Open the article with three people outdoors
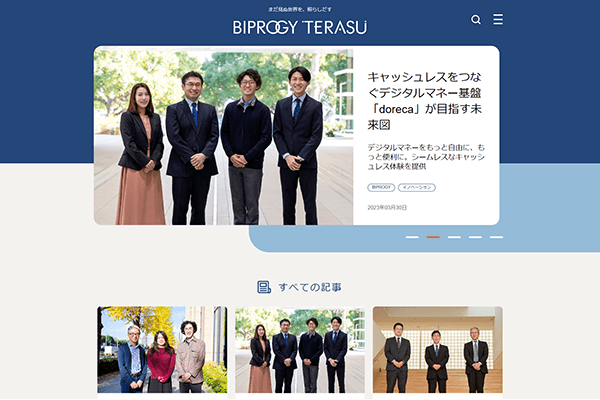 coord(162,350)
